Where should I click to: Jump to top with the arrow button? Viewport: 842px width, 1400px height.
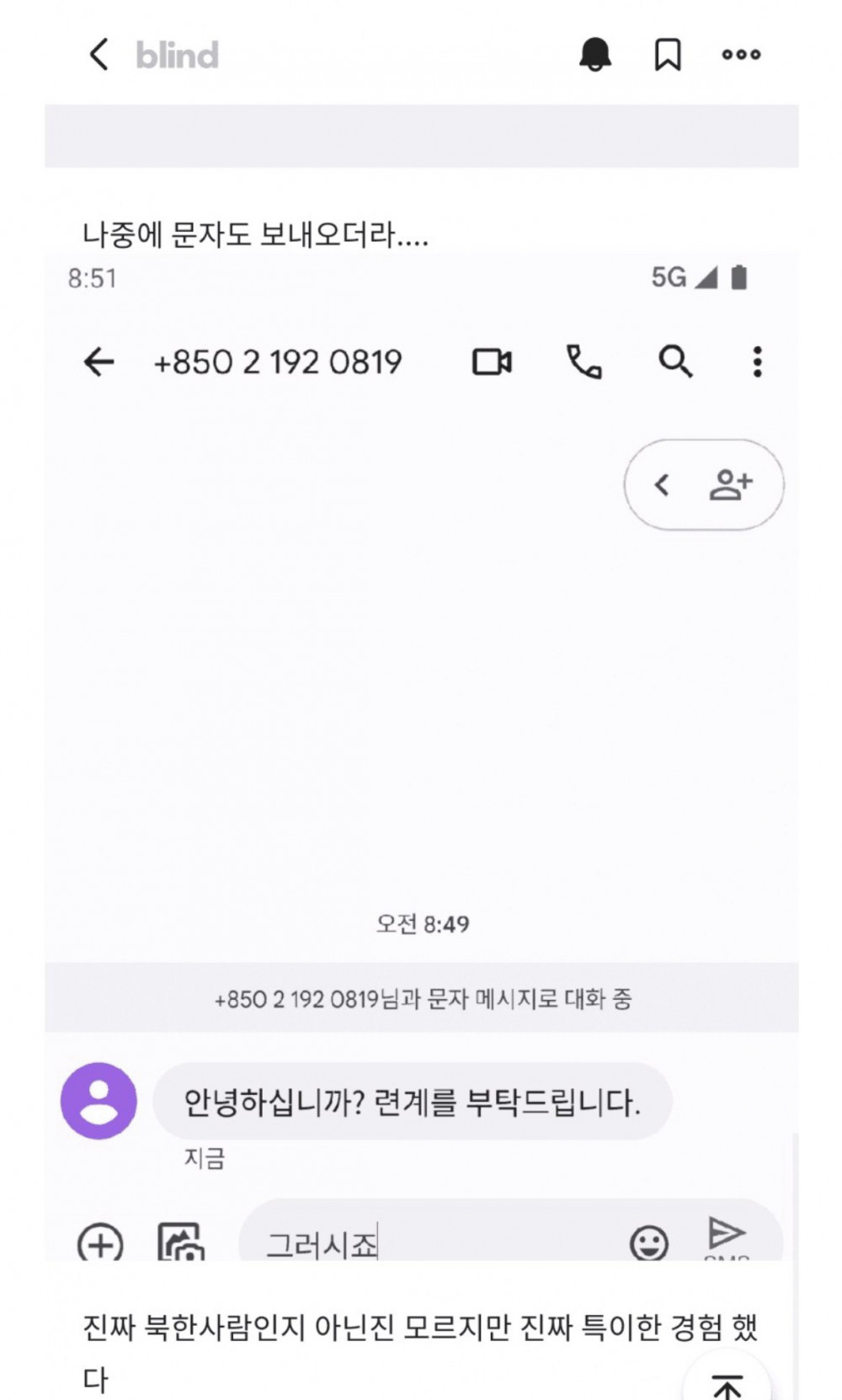point(727,1381)
